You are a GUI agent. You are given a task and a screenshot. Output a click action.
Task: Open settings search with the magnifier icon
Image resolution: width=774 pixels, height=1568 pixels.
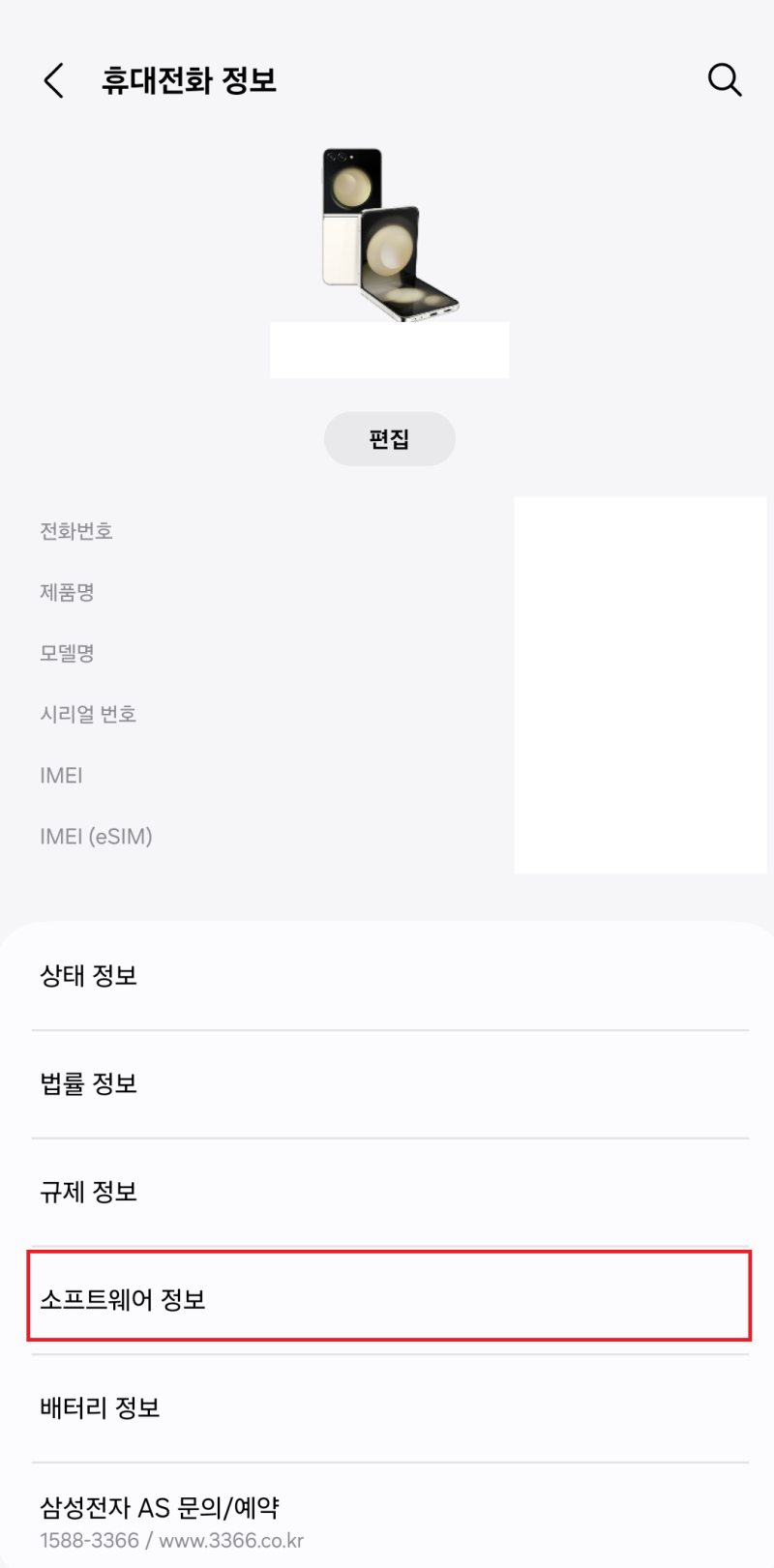(x=724, y=80)
